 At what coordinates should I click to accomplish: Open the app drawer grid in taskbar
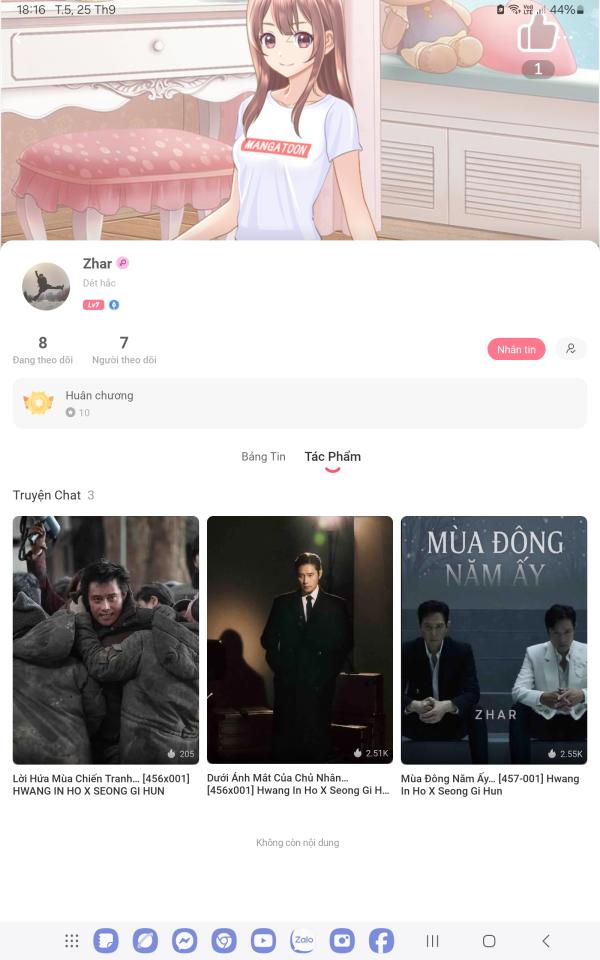(x=72, y=941)
